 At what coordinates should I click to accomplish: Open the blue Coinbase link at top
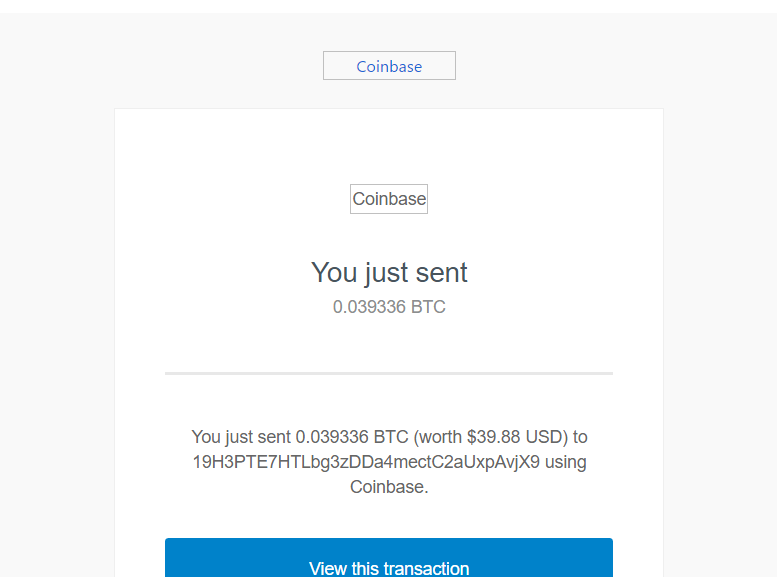pyautogui.click(x=389, y=67)
